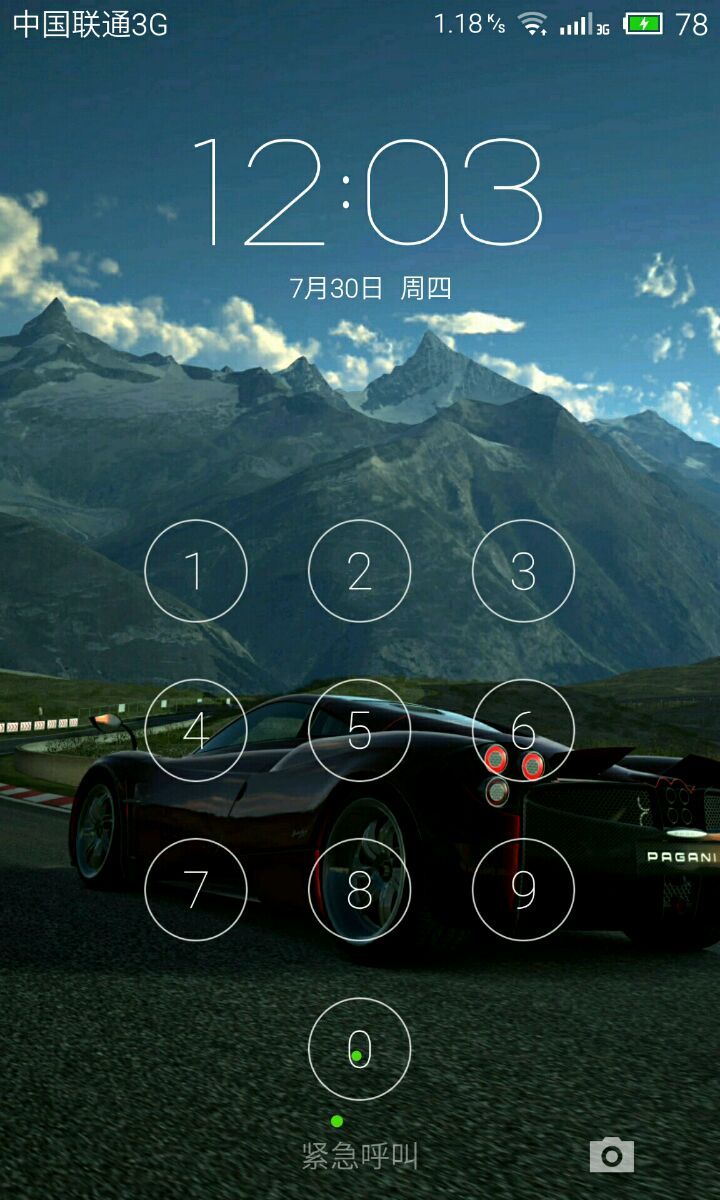Launch the camera from lock screen

click(x=612, y=1156)
